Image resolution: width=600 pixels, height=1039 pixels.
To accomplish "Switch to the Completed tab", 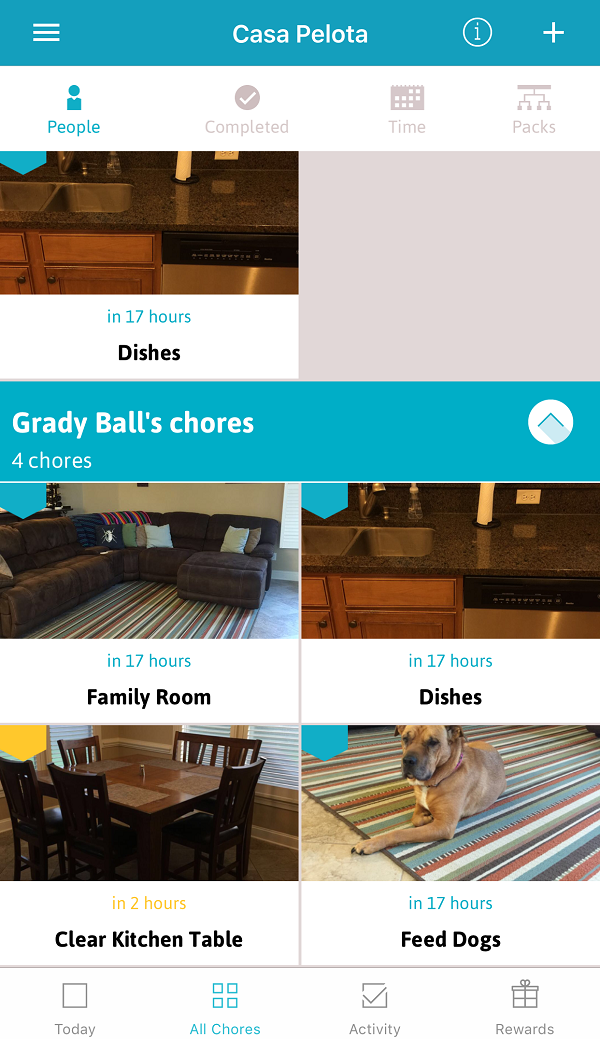I will tap(247, 110).
